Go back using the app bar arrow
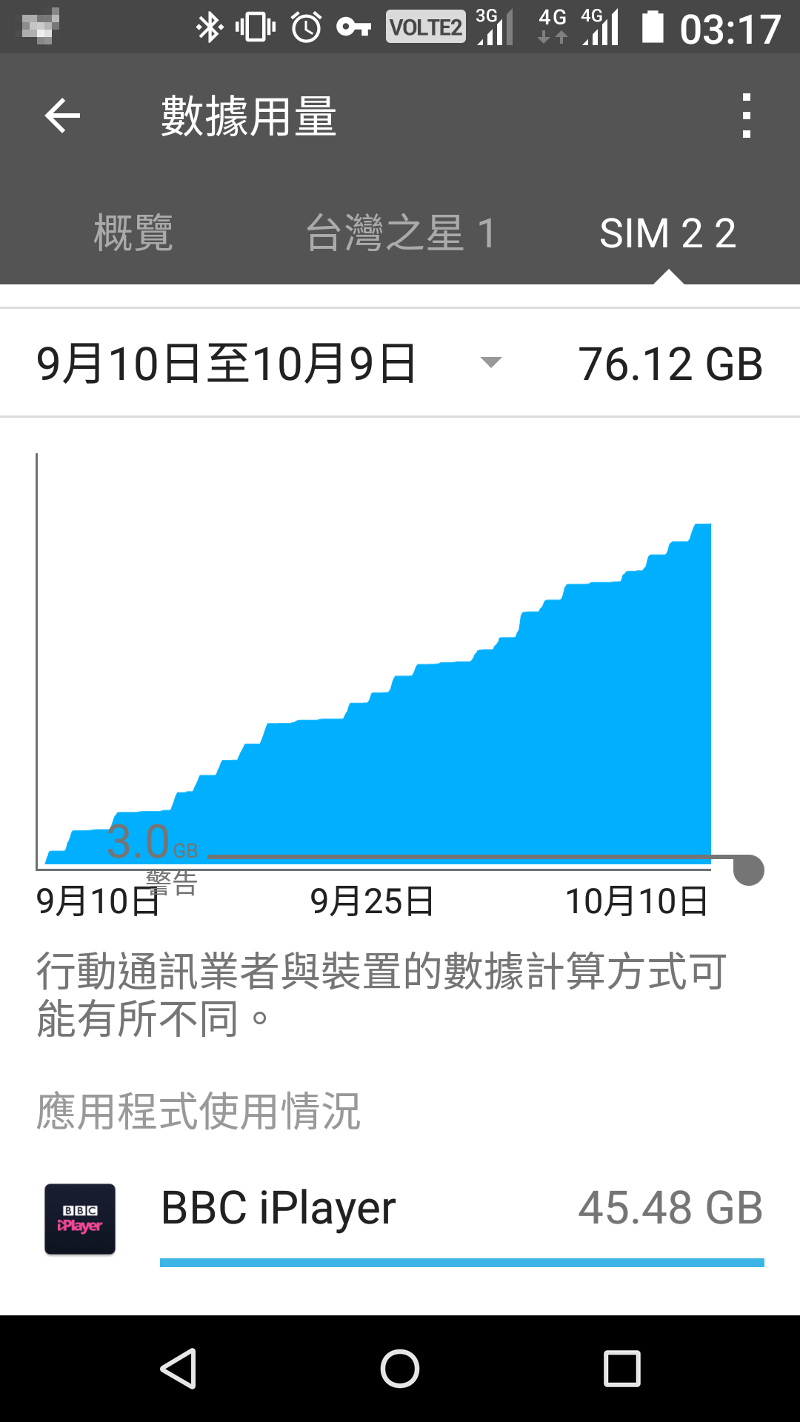Screen dimensions: 800x1422 (x=62, y=117)
